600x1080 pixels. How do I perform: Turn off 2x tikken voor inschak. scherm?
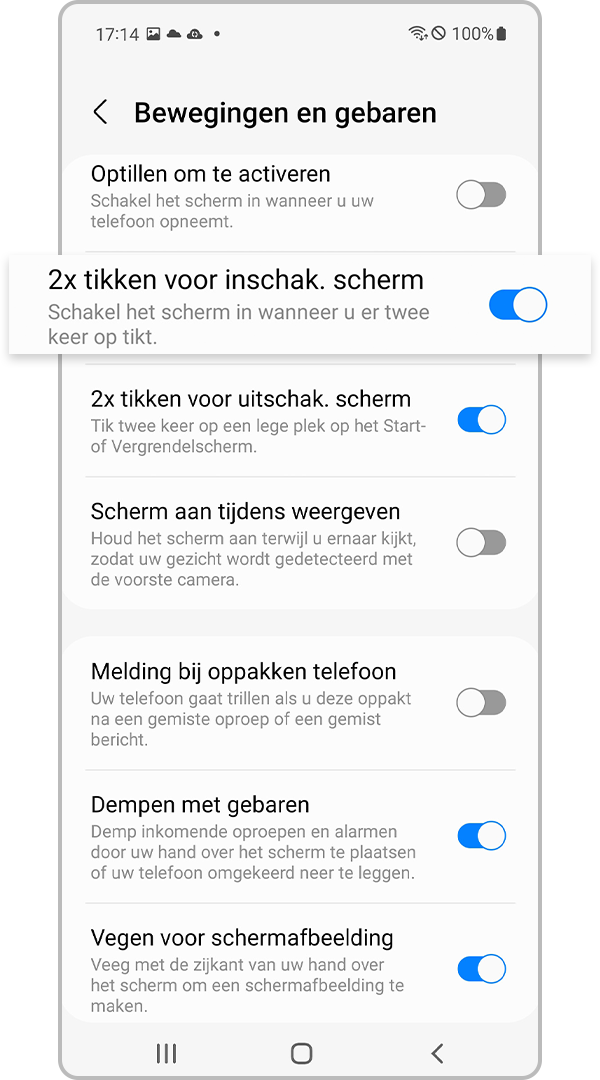click(517, 305)
